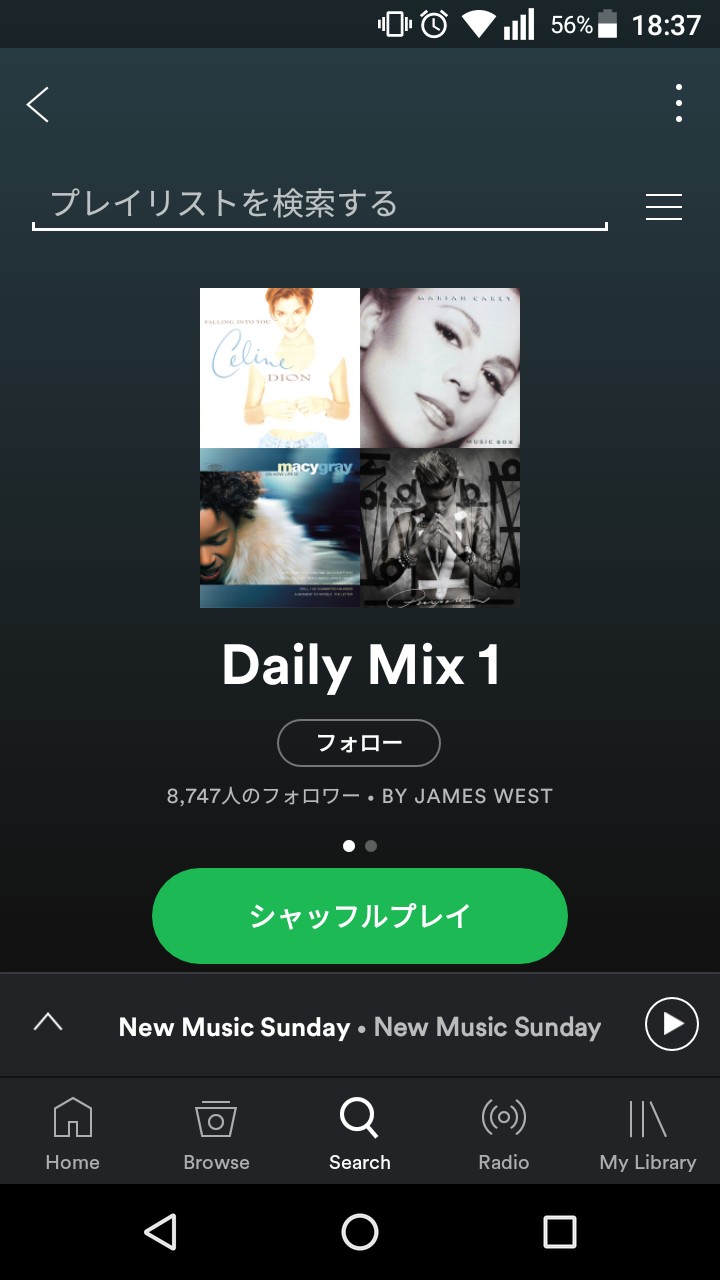The height and width of the screenshot is (1280, 720).
Task: Open recent apps from the navigation bar
Action: tap(560, 1232)
